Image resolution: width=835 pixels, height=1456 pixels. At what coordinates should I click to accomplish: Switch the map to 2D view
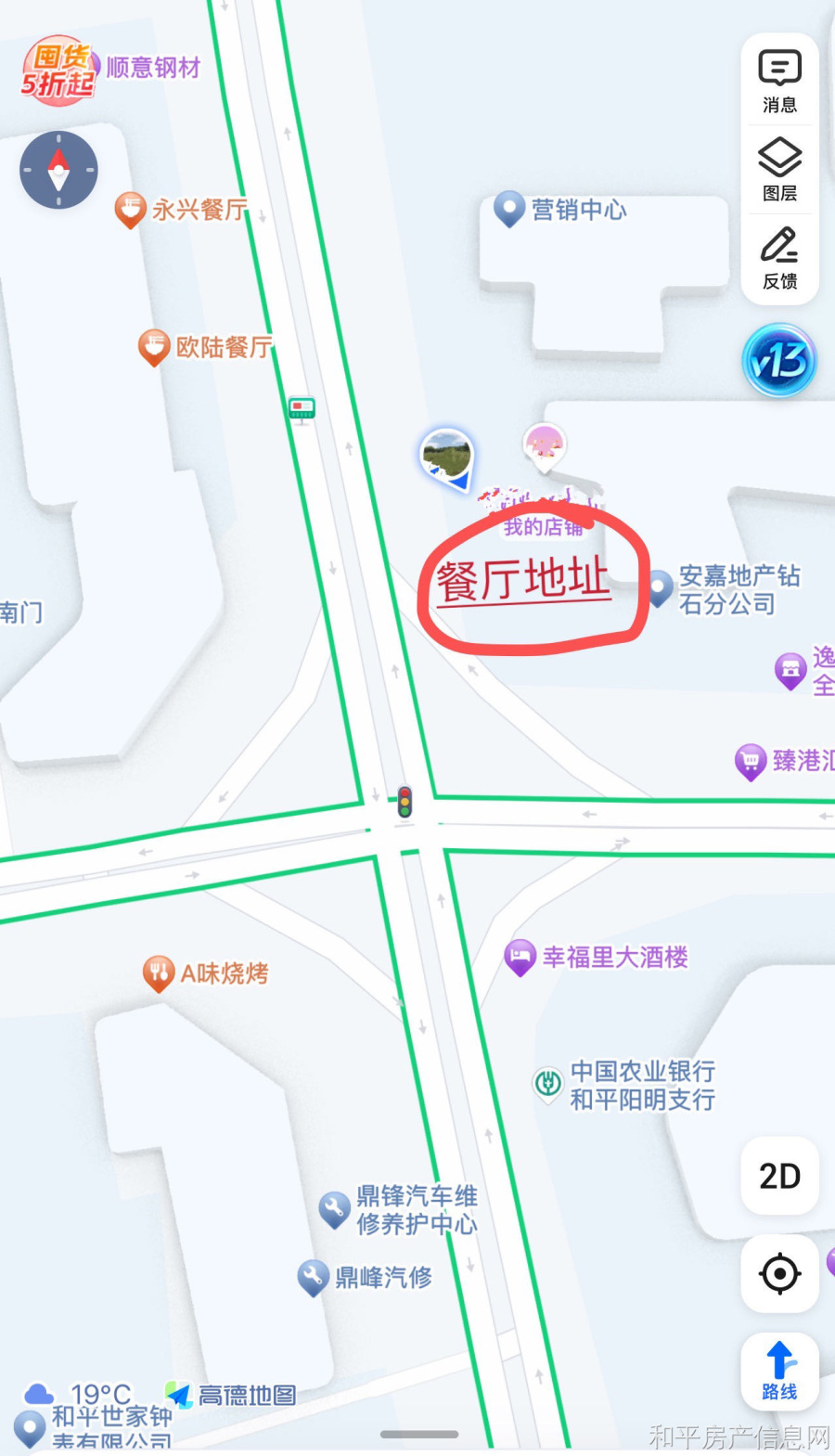pos(779,1176)
